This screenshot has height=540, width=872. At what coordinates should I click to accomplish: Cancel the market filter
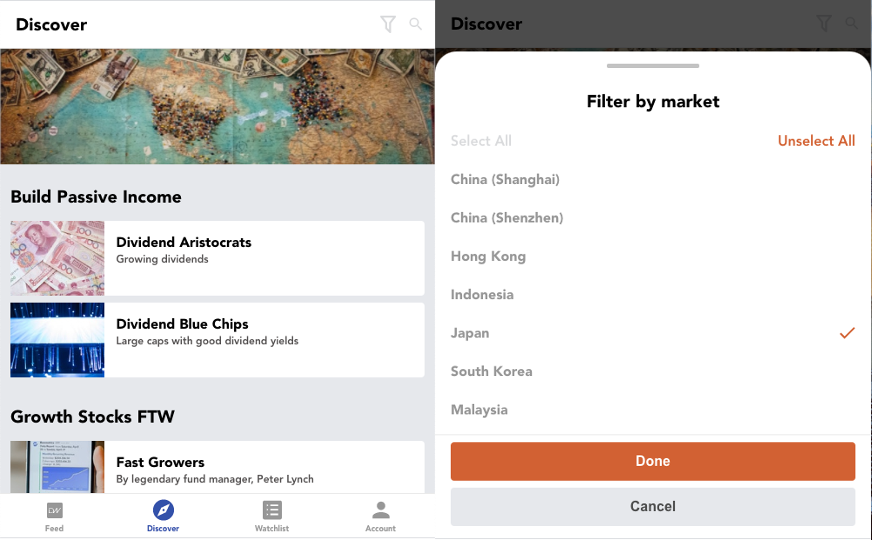[x=653, y=506]
